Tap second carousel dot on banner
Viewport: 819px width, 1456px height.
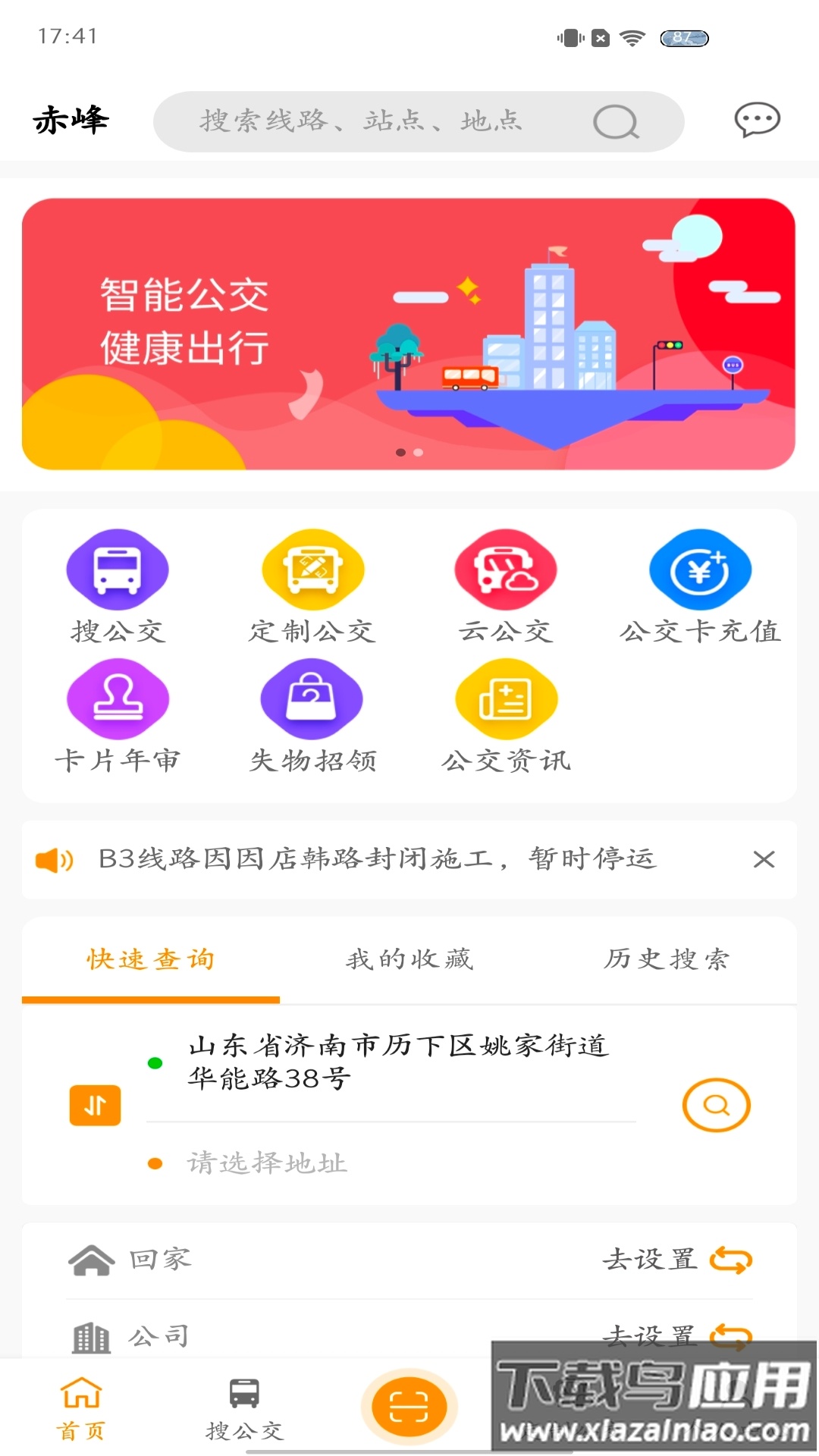(x=416, y=453)
